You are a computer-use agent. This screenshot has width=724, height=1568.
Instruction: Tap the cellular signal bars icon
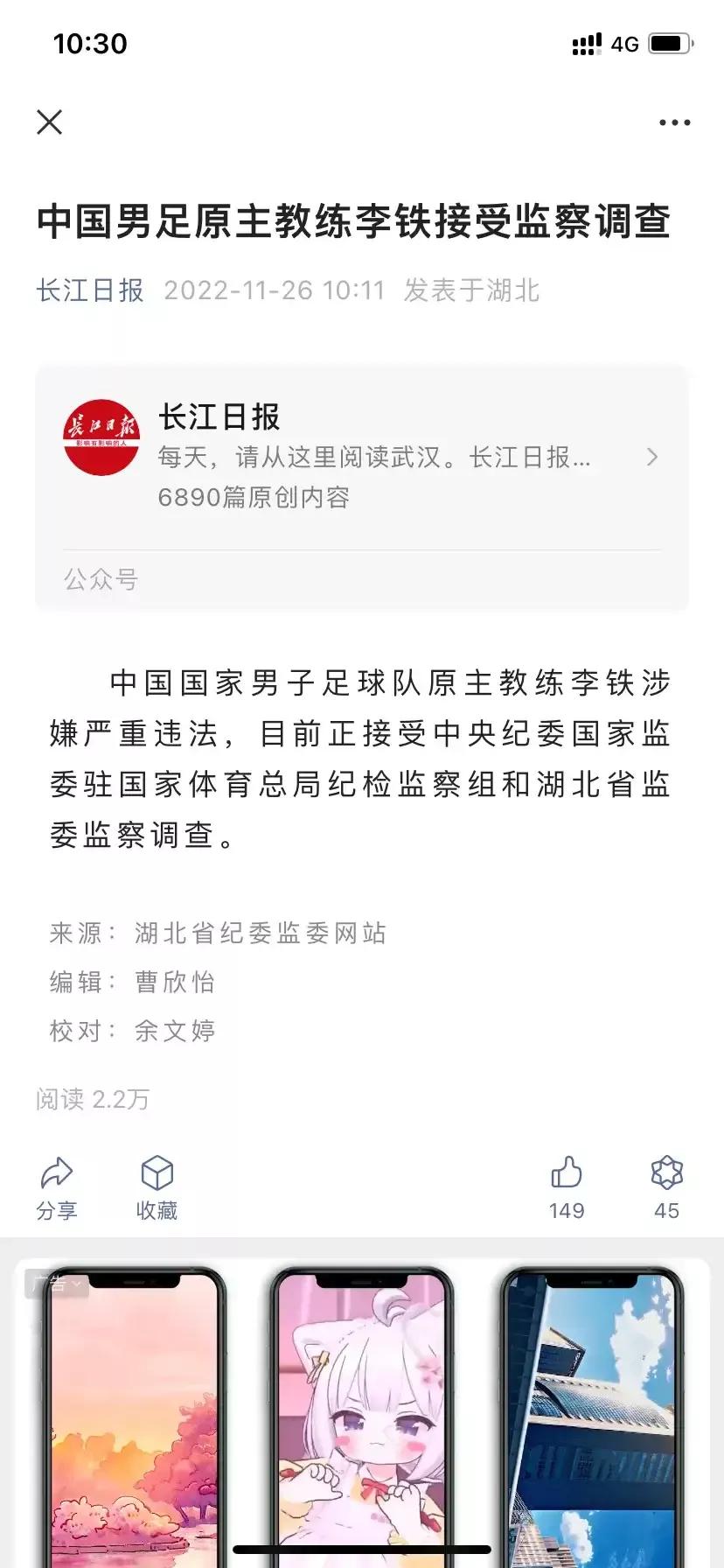(585, 44)
